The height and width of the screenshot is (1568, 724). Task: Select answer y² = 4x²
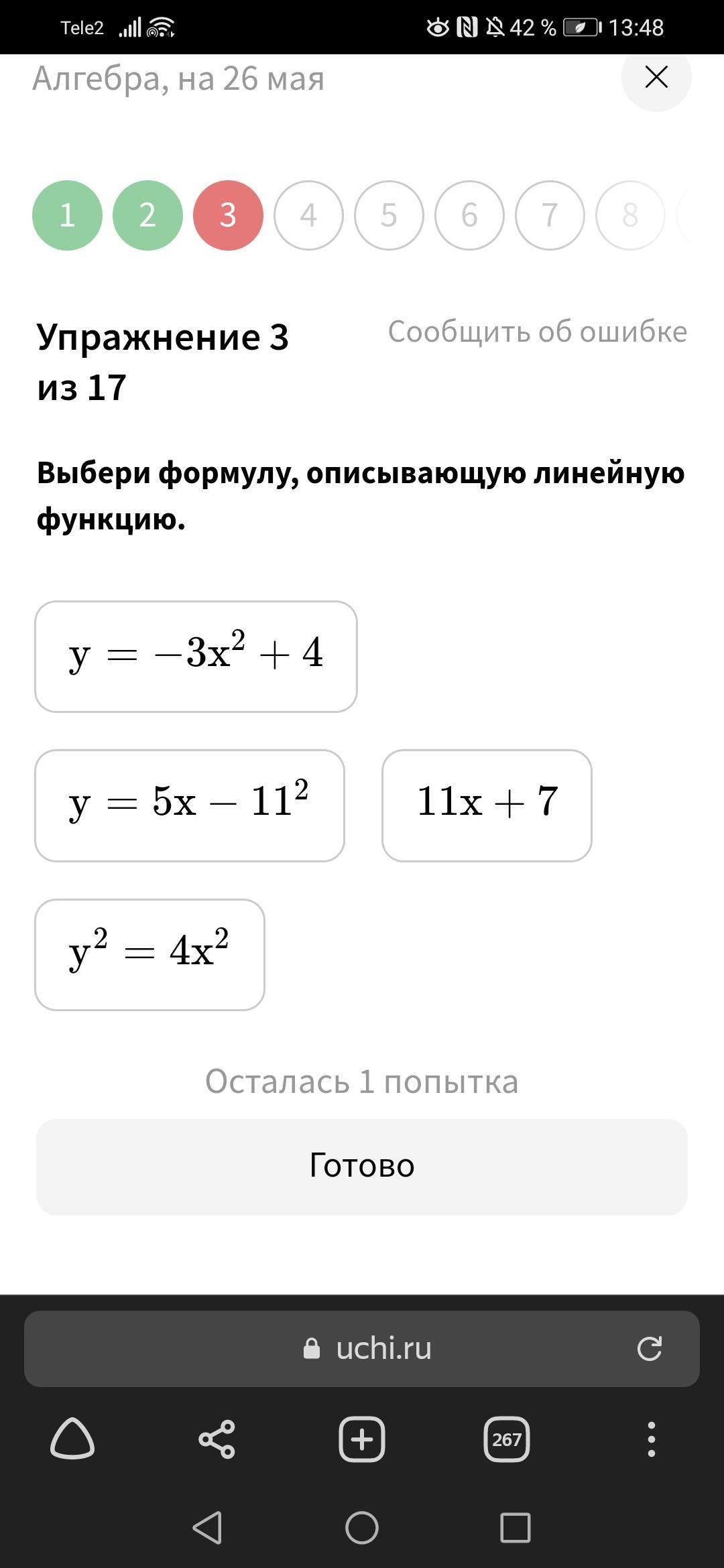pyautogui.click(x=149, y=954)
